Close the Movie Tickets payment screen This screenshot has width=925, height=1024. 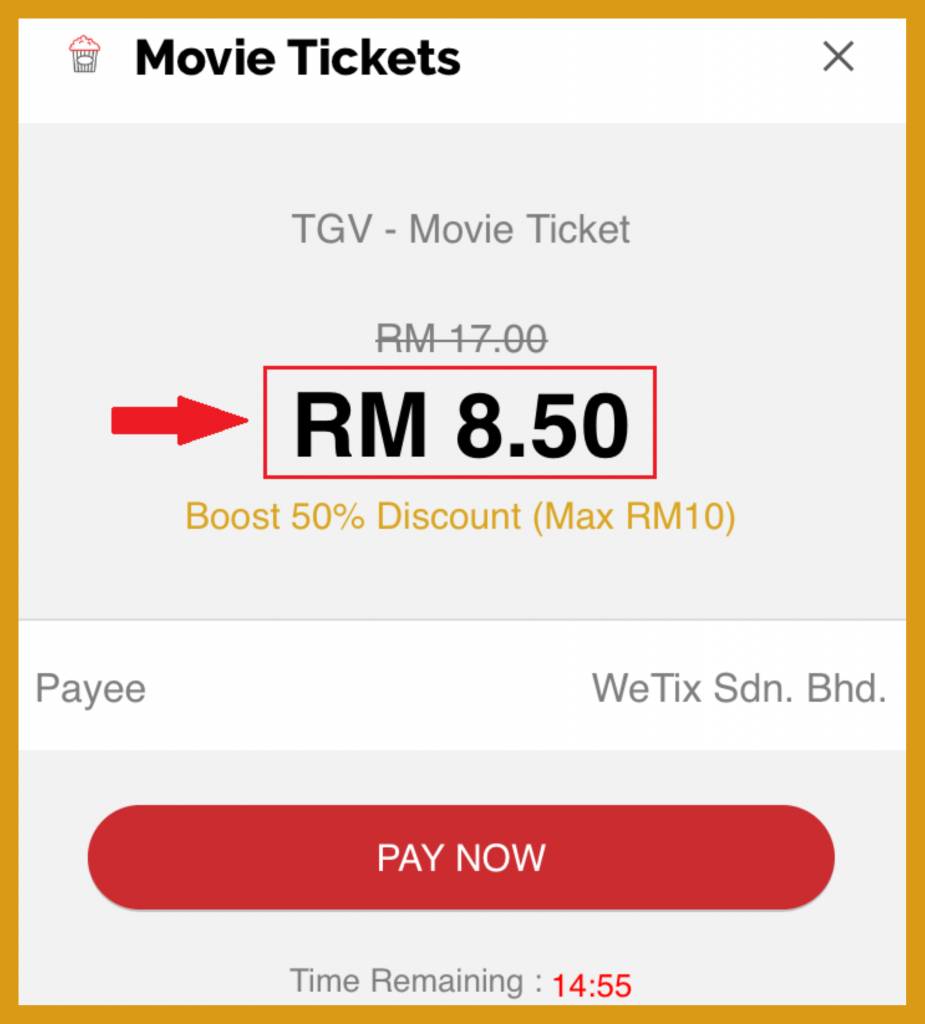(x=838, y=57)
